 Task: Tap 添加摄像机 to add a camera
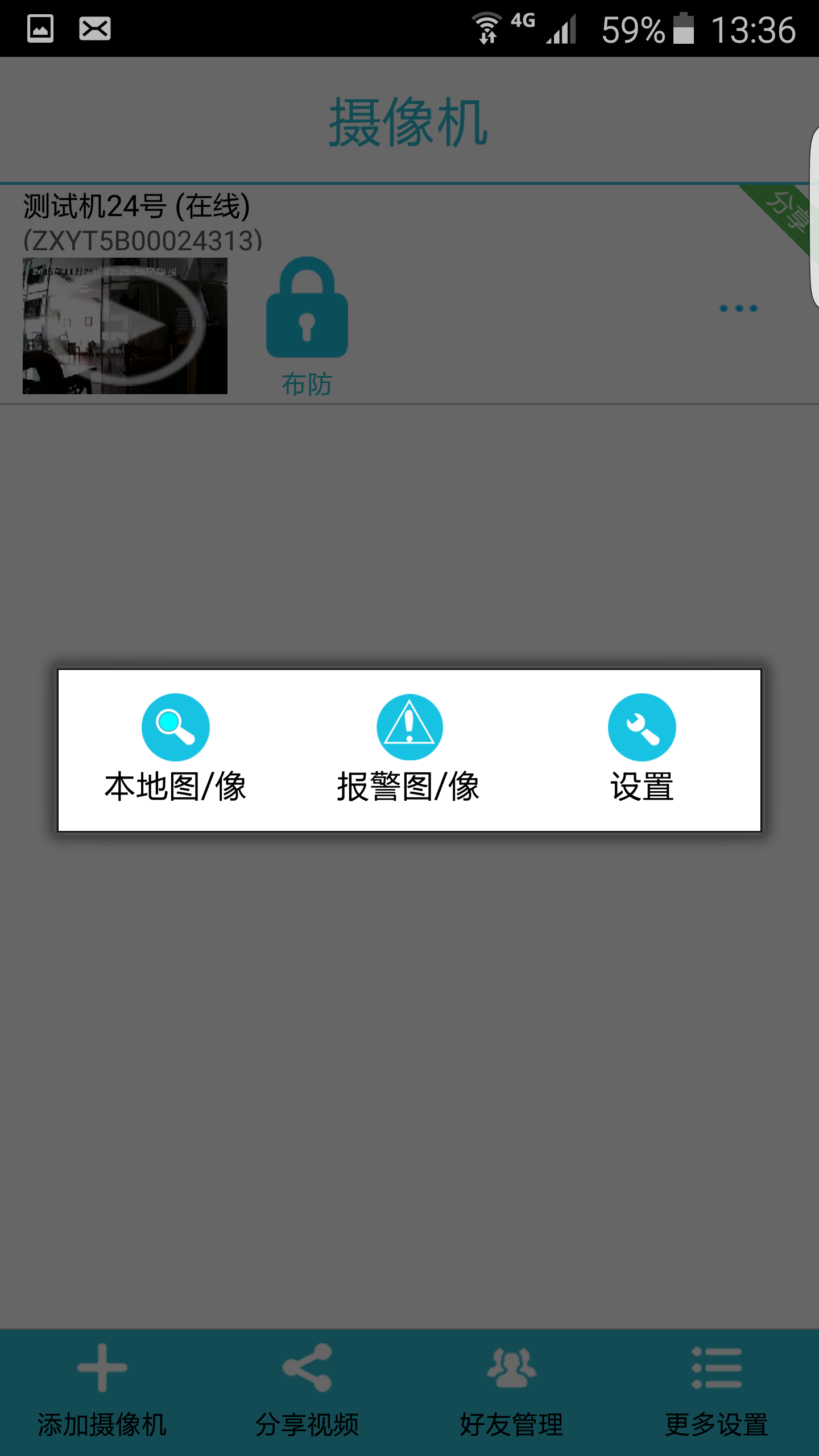102,1391
